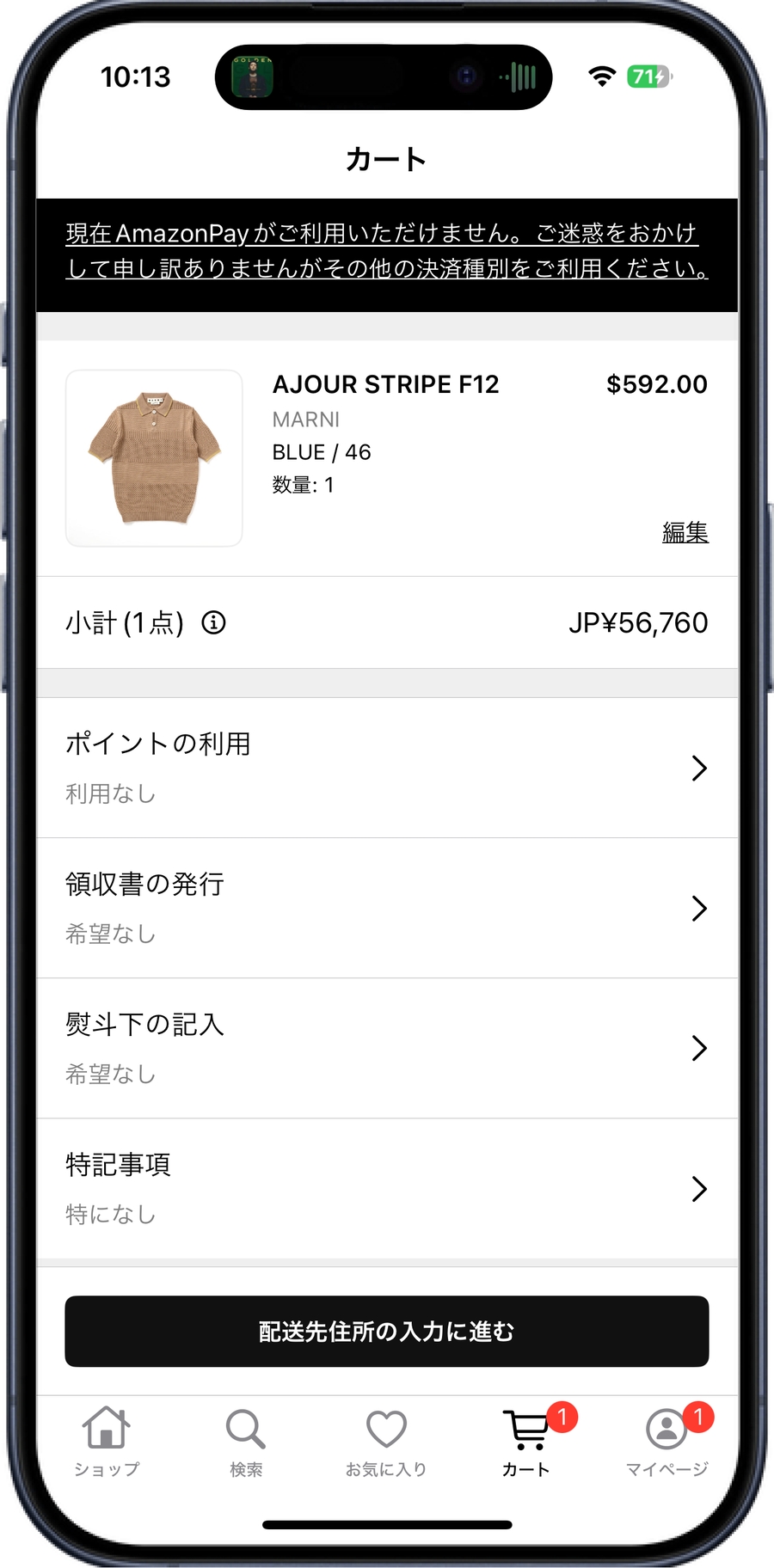Viewport: 774px width, 1568px height.
Task: Open 特記事項 notes row
Action: [x=386, y=1188]
